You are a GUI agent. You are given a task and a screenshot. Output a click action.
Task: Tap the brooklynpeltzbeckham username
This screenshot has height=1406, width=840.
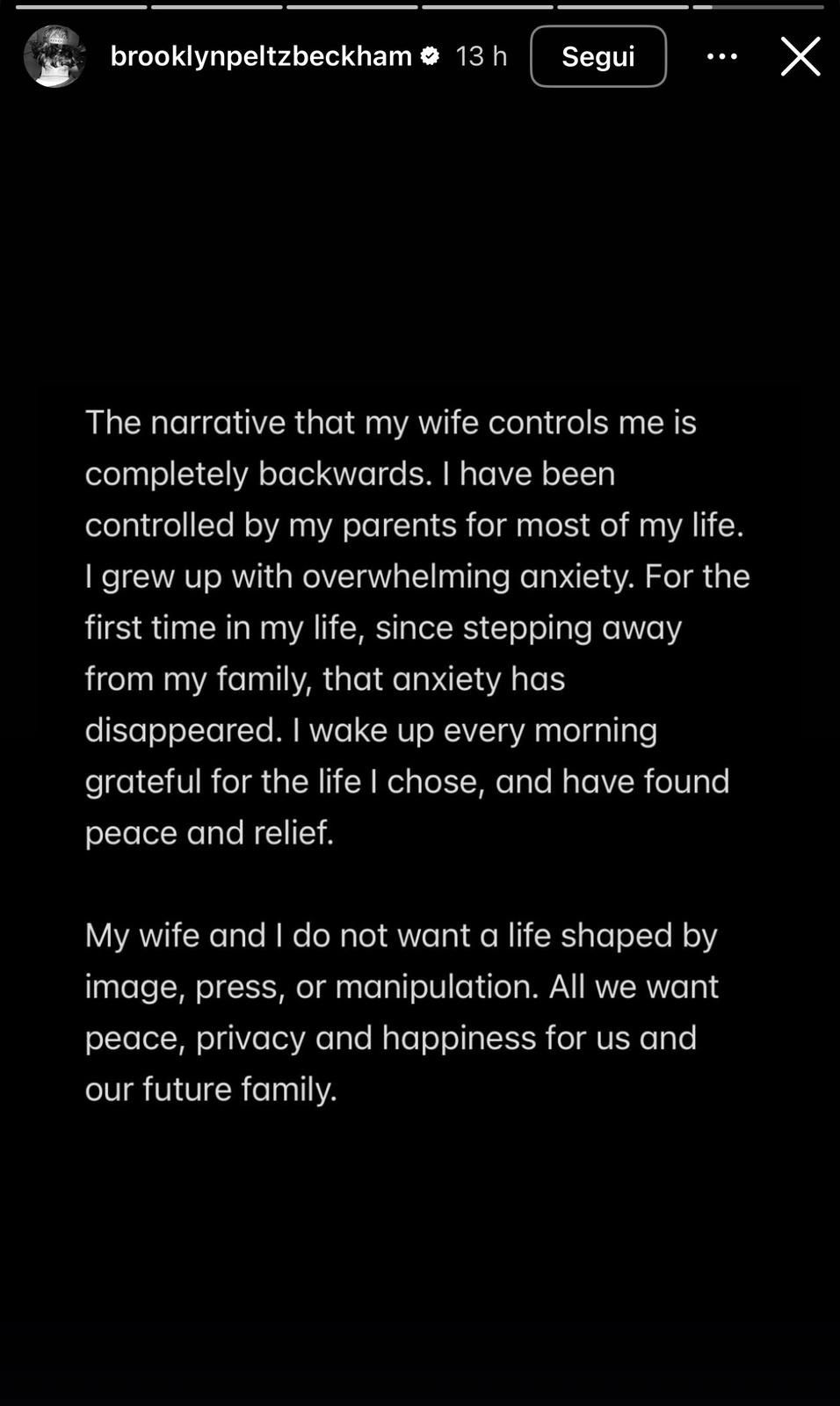tap(261, 56)
